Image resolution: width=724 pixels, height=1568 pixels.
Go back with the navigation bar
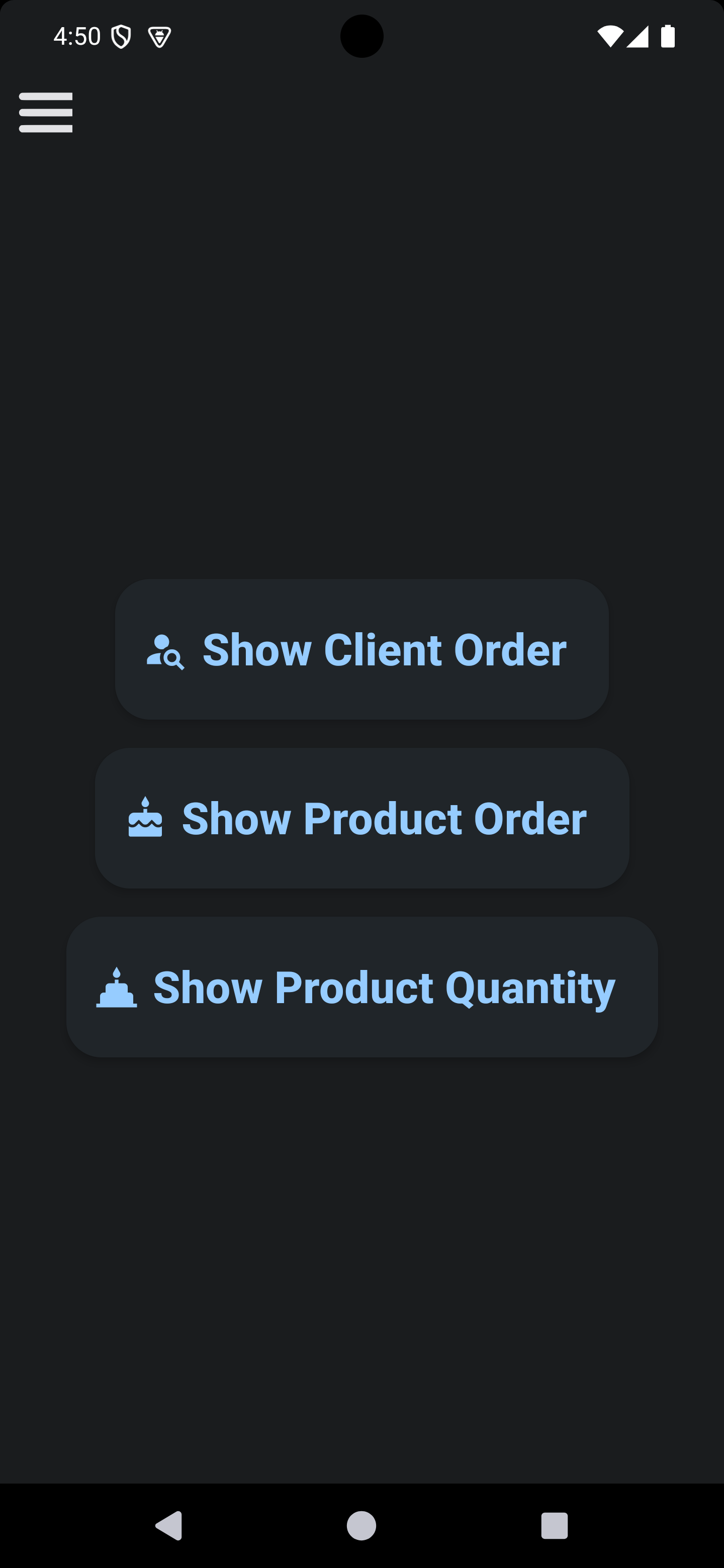coord(169,1525)
